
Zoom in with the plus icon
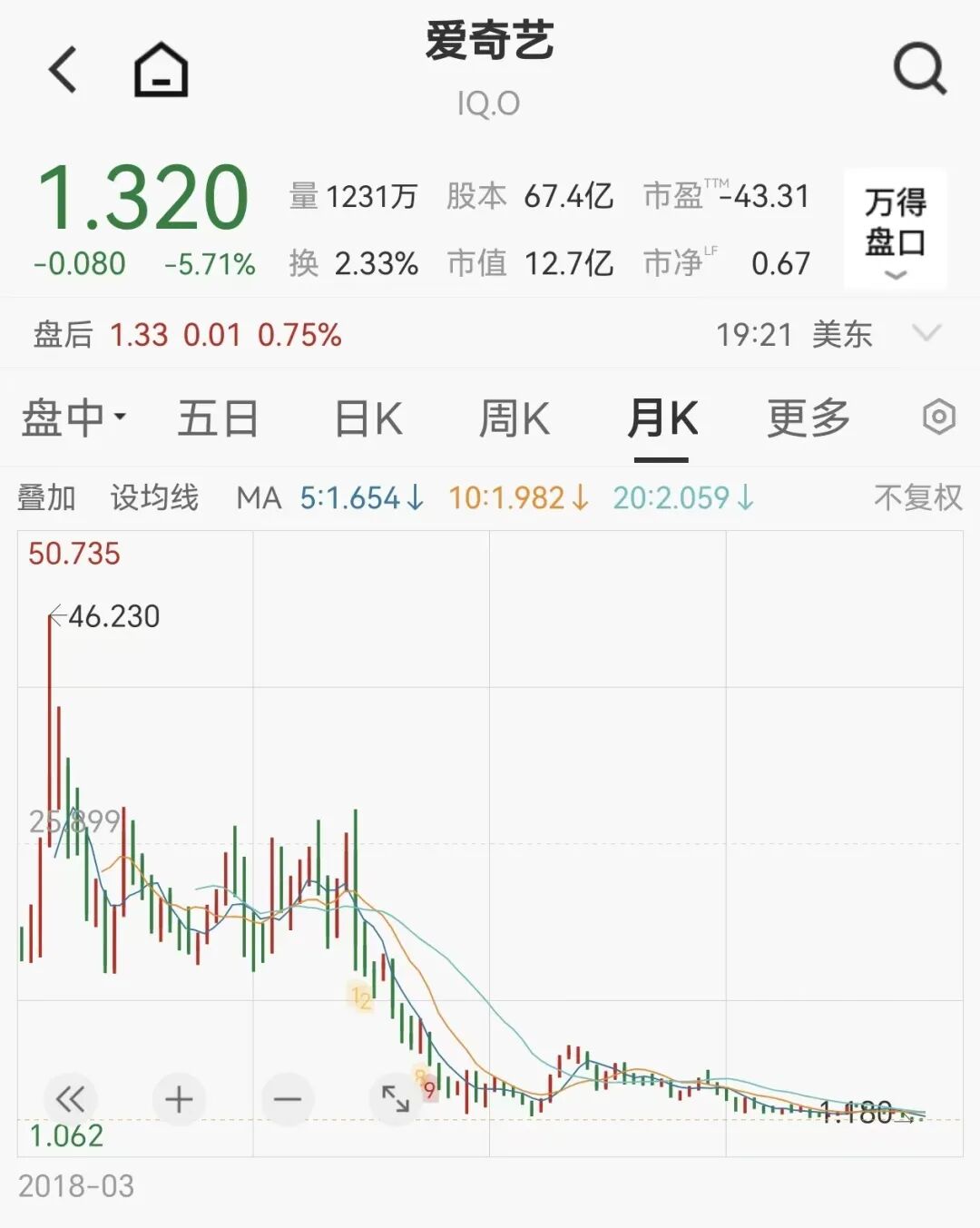pyautogui.click(x=178, y=1099)
